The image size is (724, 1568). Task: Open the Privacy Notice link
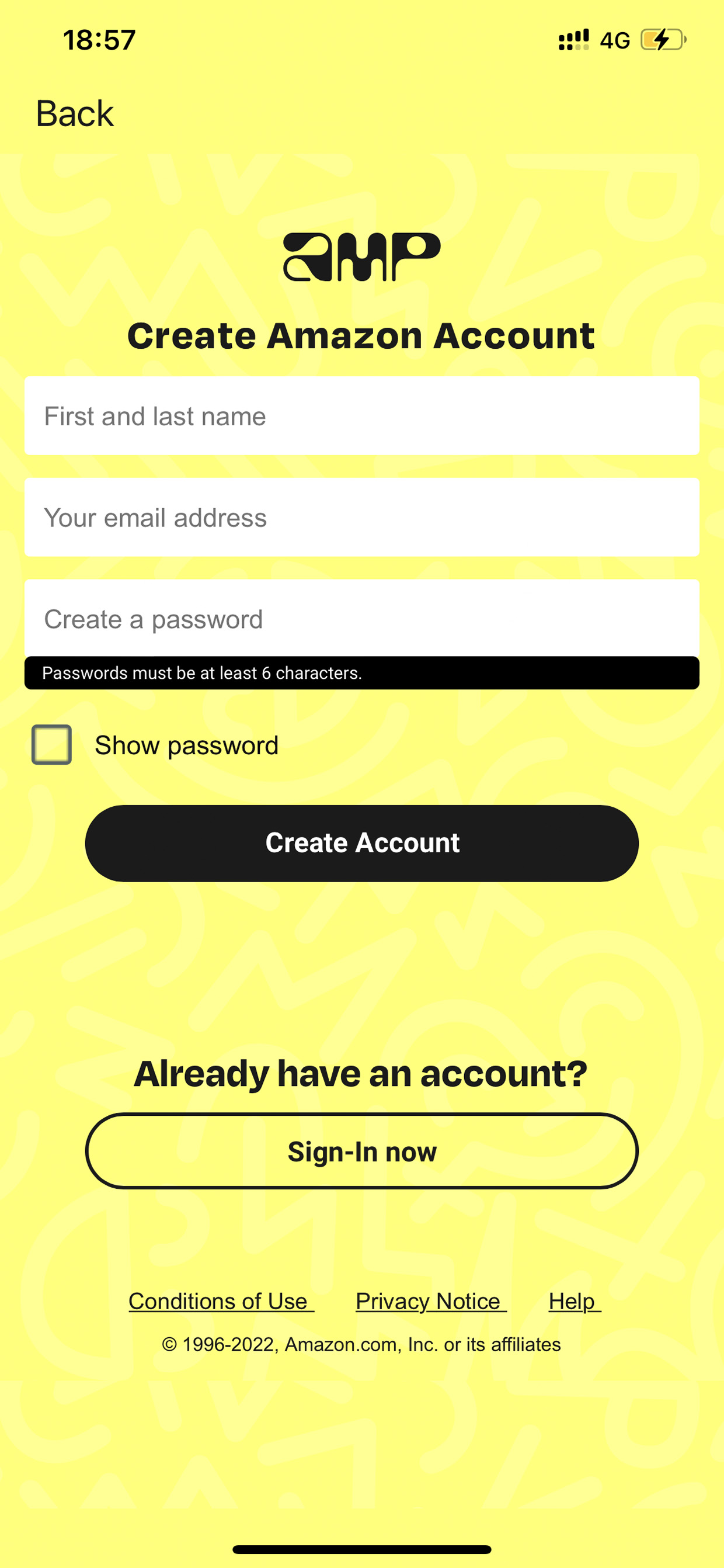point(431,1302)
